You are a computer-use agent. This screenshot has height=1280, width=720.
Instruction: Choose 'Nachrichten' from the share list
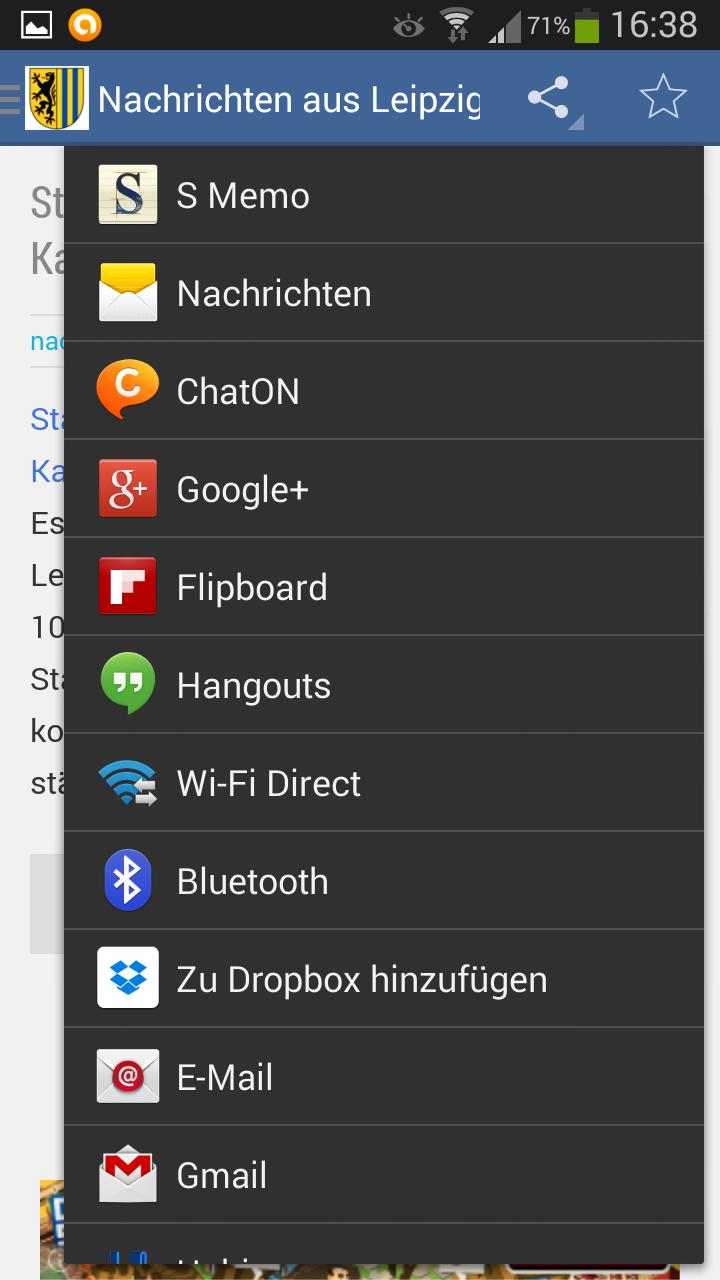272,292
